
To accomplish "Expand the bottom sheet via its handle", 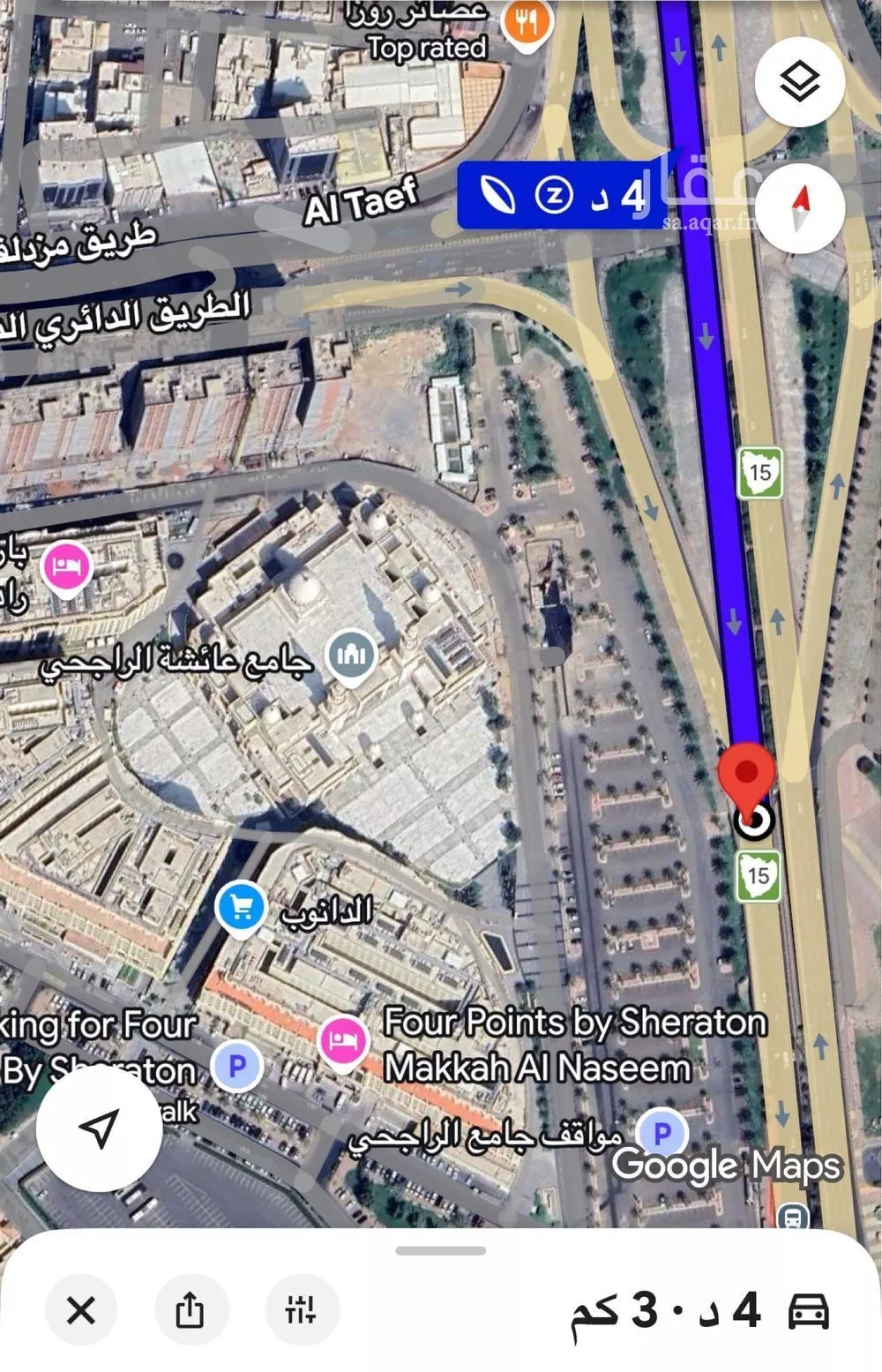I will [x=440, y=1250].
